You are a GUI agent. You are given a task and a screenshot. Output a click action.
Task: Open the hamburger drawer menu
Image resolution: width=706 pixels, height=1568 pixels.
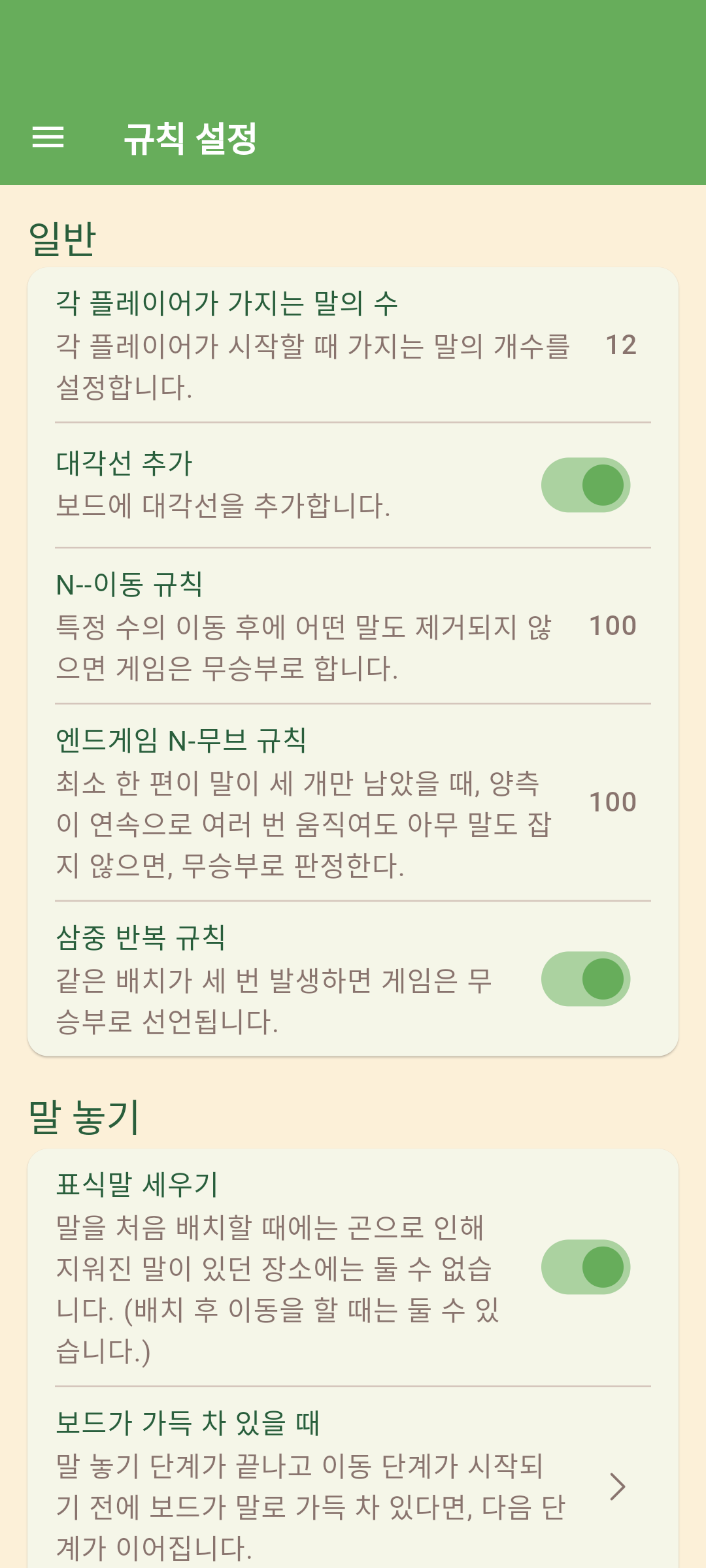[x=48, y=137]
